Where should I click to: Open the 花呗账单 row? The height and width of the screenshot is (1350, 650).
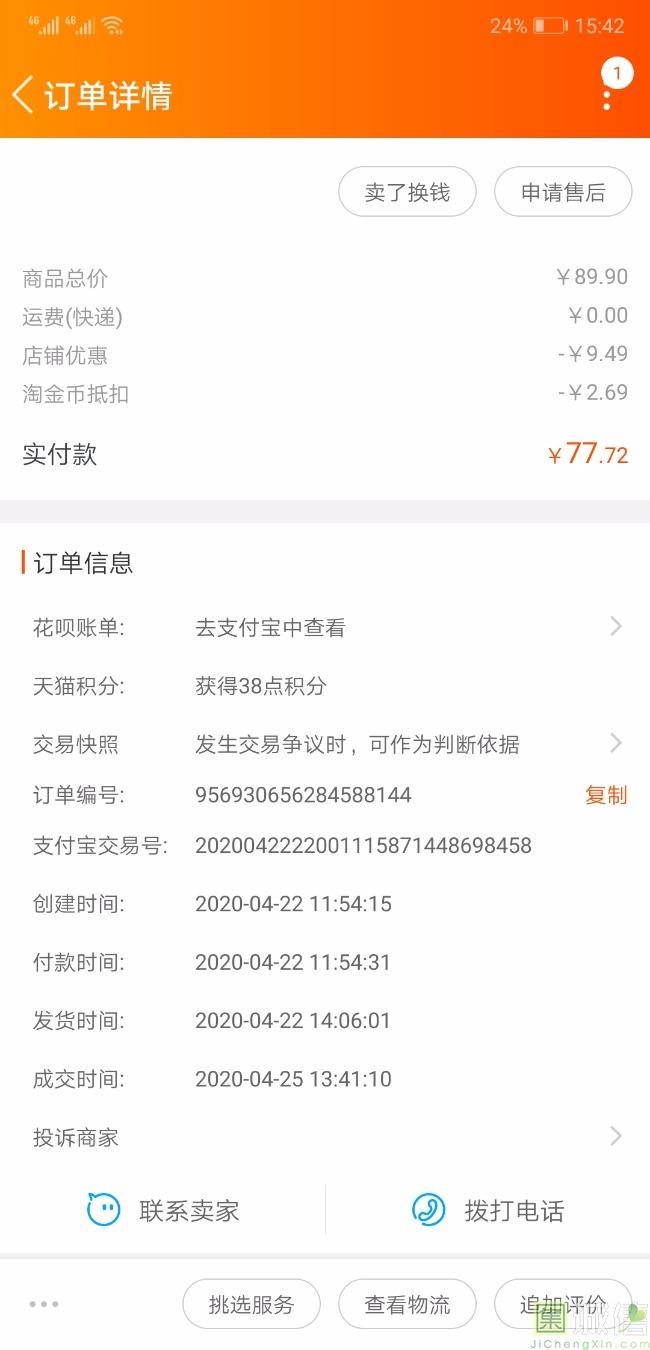click(x=325, y=627)
